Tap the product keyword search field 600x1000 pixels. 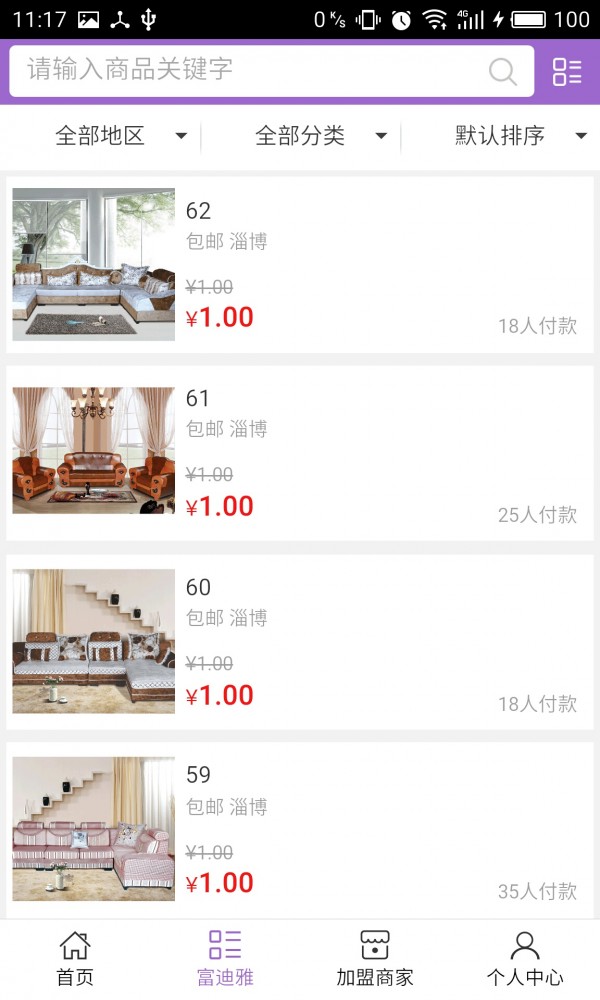[x=250, y=70]
